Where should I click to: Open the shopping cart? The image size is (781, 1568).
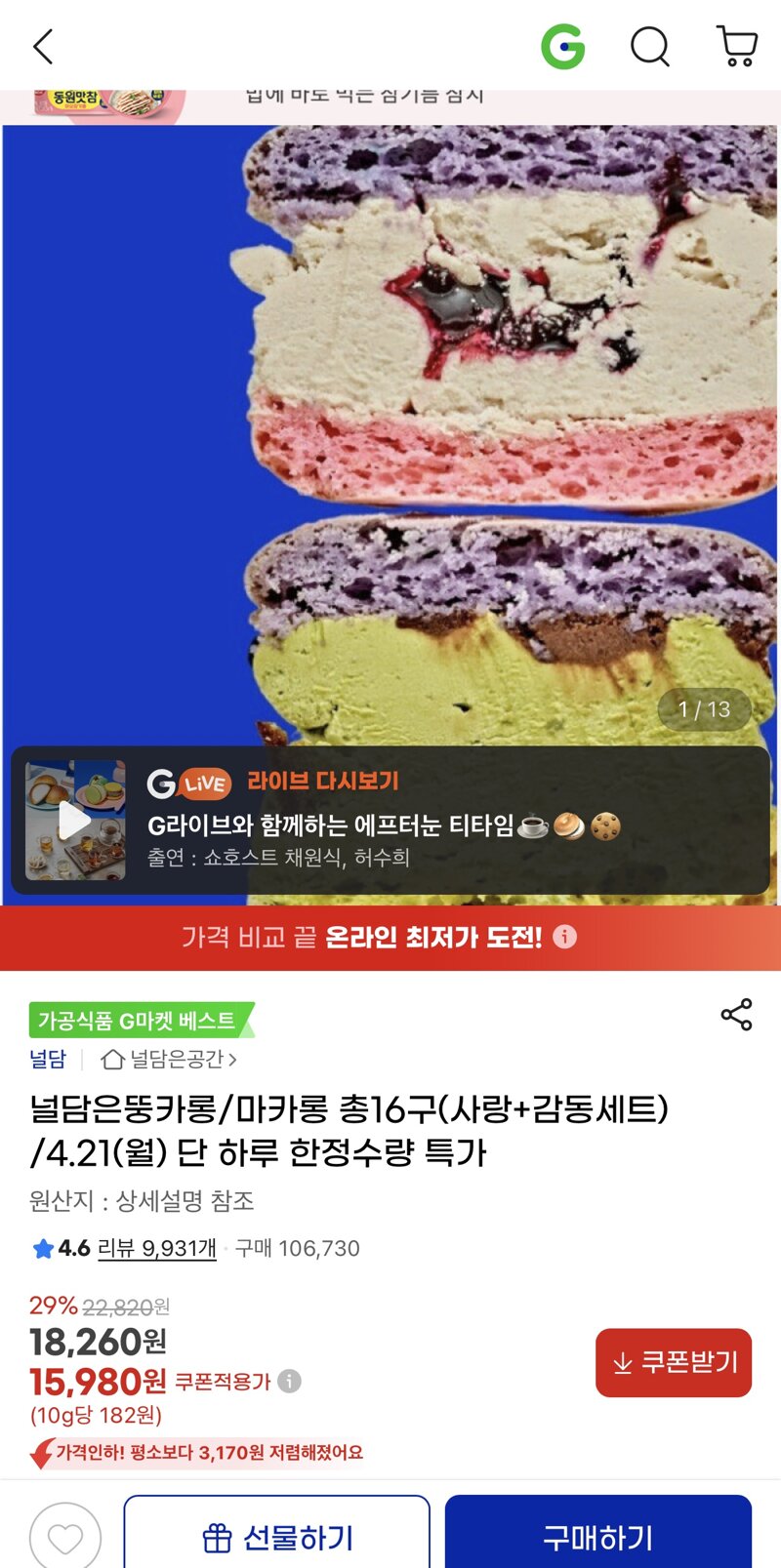tap(737, 46)
